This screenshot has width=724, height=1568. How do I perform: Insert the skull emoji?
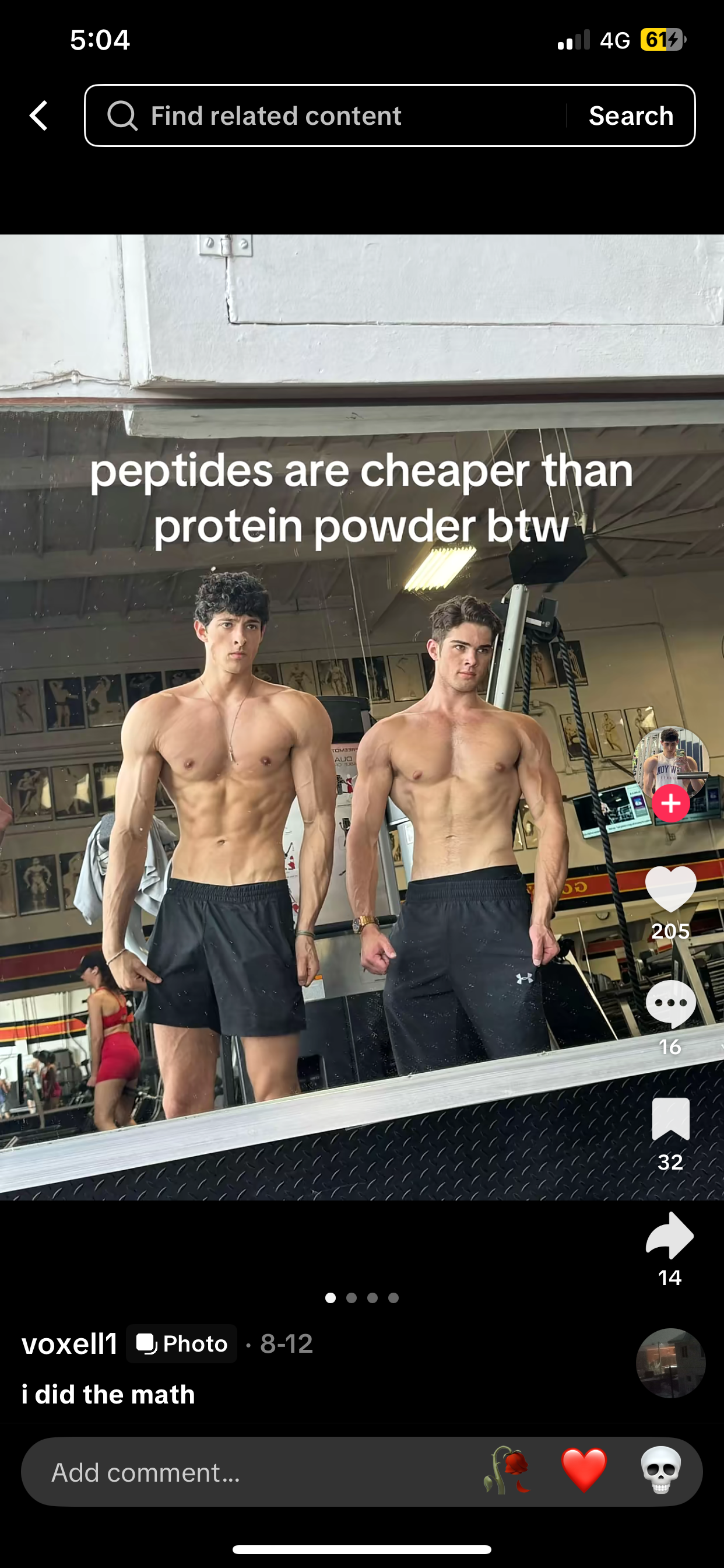[660, 1471]
